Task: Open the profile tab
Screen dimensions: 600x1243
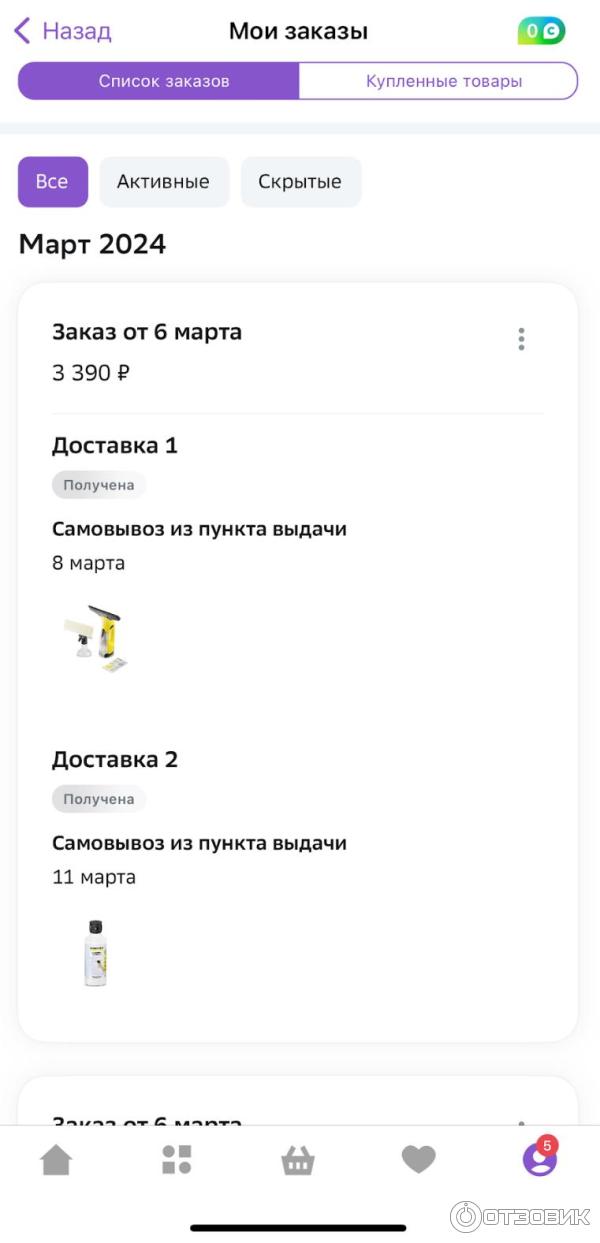Action: click(x=539, y=1160)
